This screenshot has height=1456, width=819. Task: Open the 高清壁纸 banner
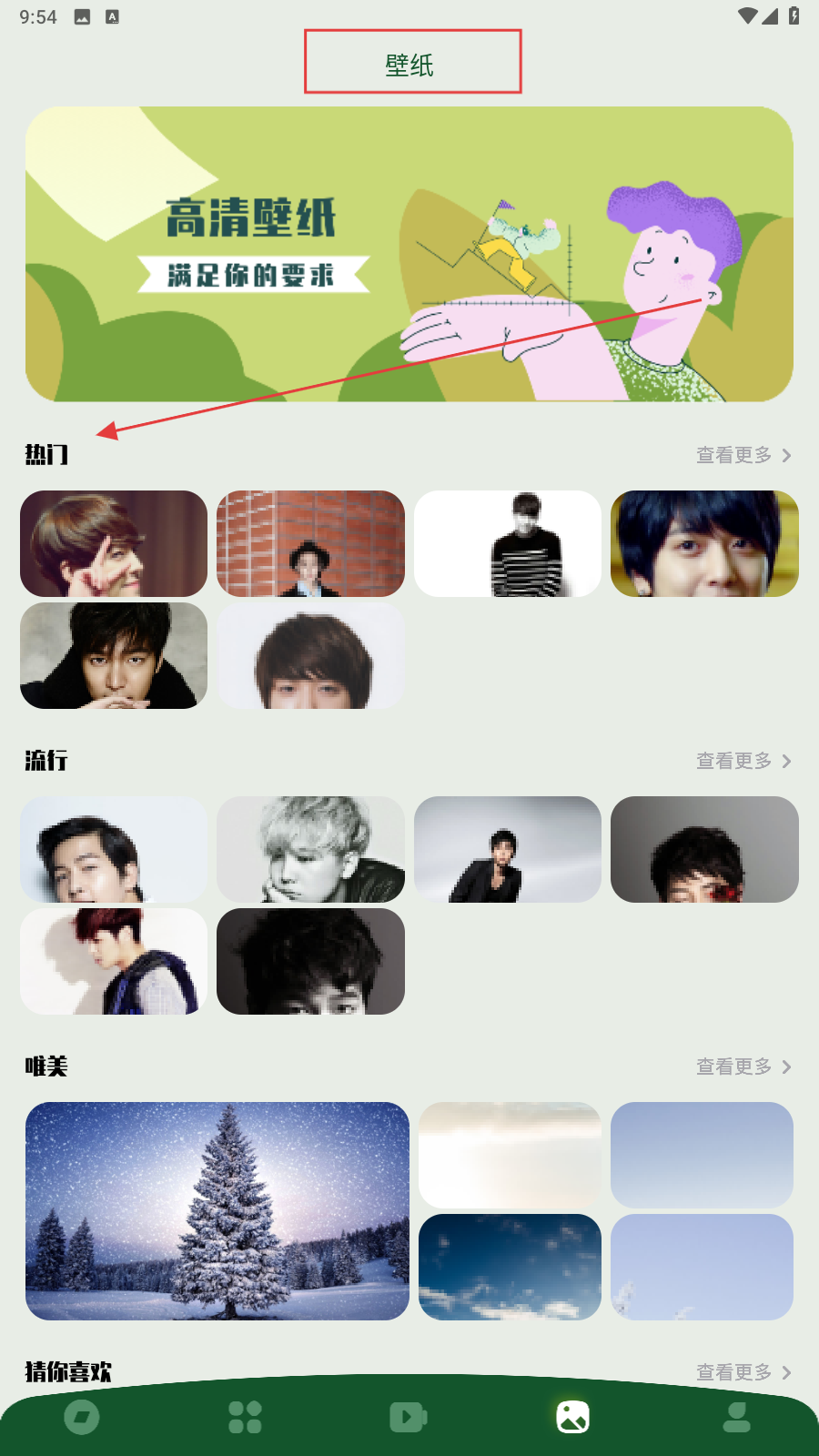click(409, 254)
